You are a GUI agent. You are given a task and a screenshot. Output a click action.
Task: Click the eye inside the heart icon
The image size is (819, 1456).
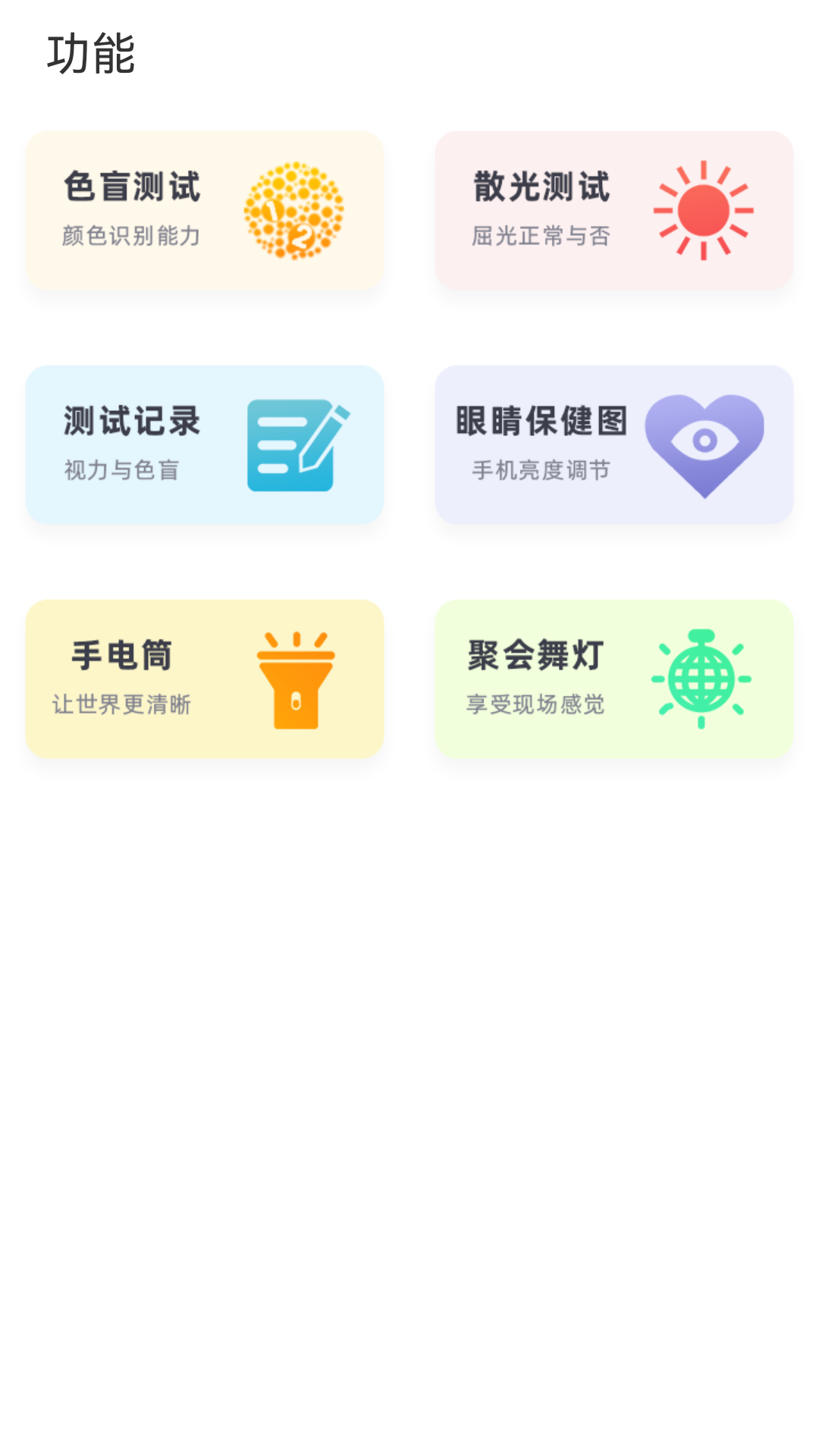pos(705,438)
